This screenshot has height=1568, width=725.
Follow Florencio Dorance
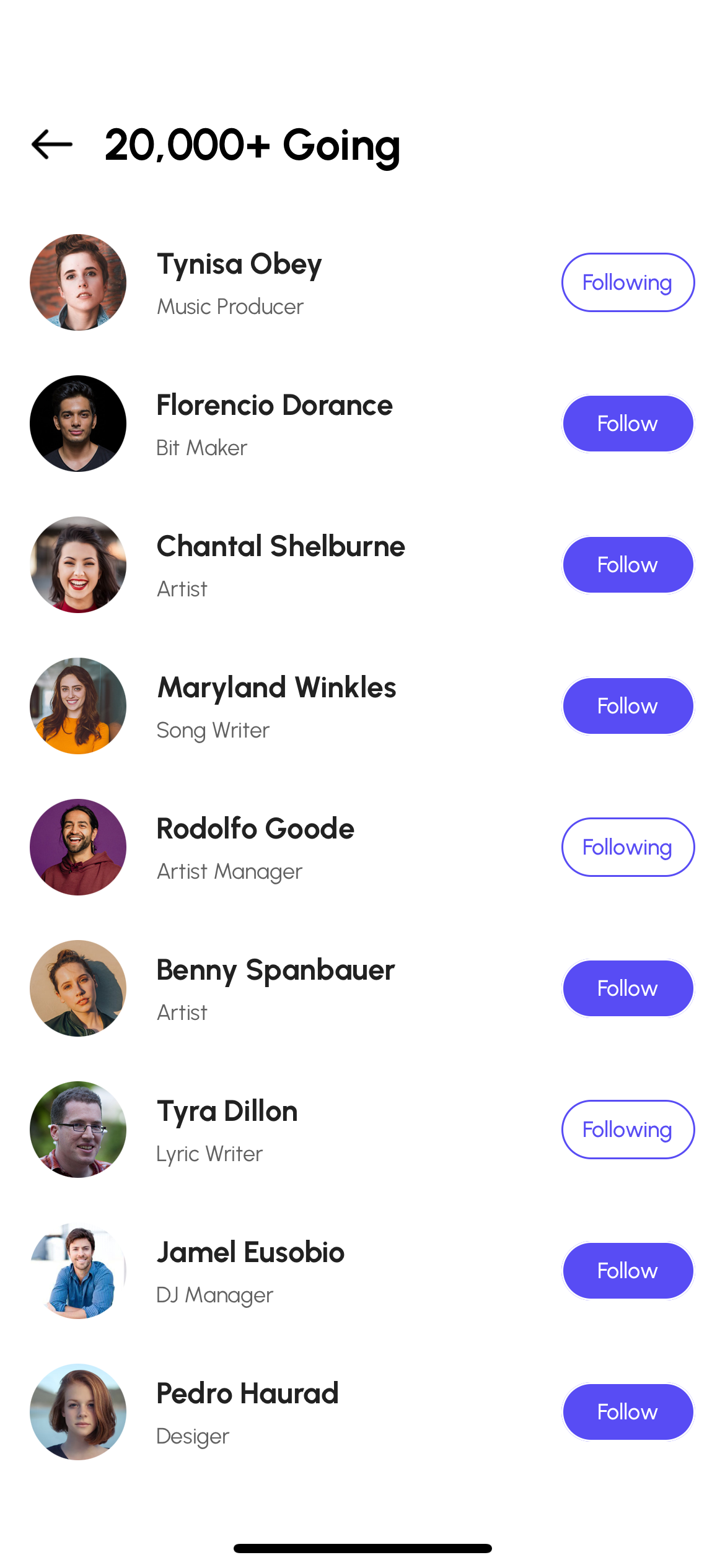(627, 424)
